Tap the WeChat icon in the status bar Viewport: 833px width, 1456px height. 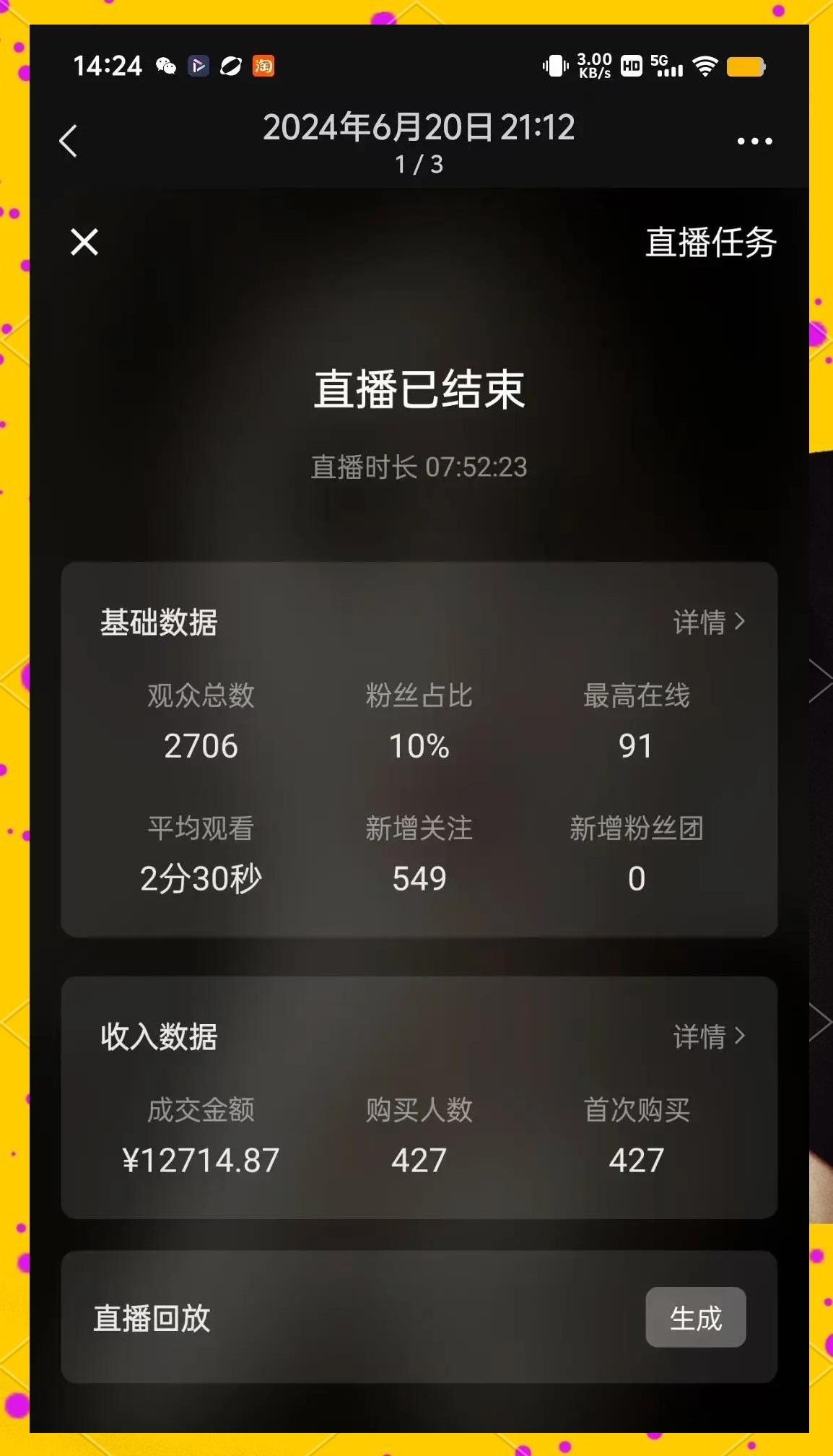tap(167, 66)
